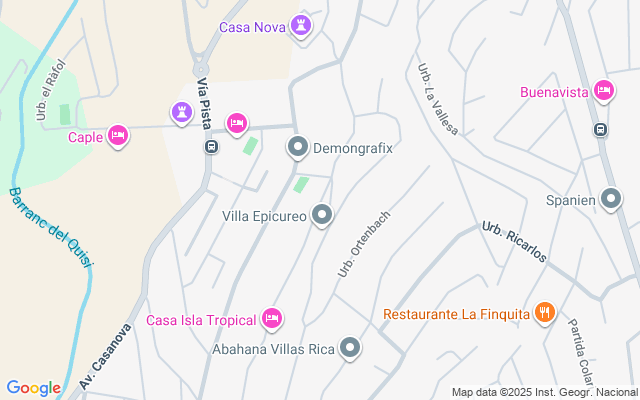Tap the Abahana Villas Rica marker
Viewport: 640px width, 400px height.
pyautogui.click(x=350, y=348)
